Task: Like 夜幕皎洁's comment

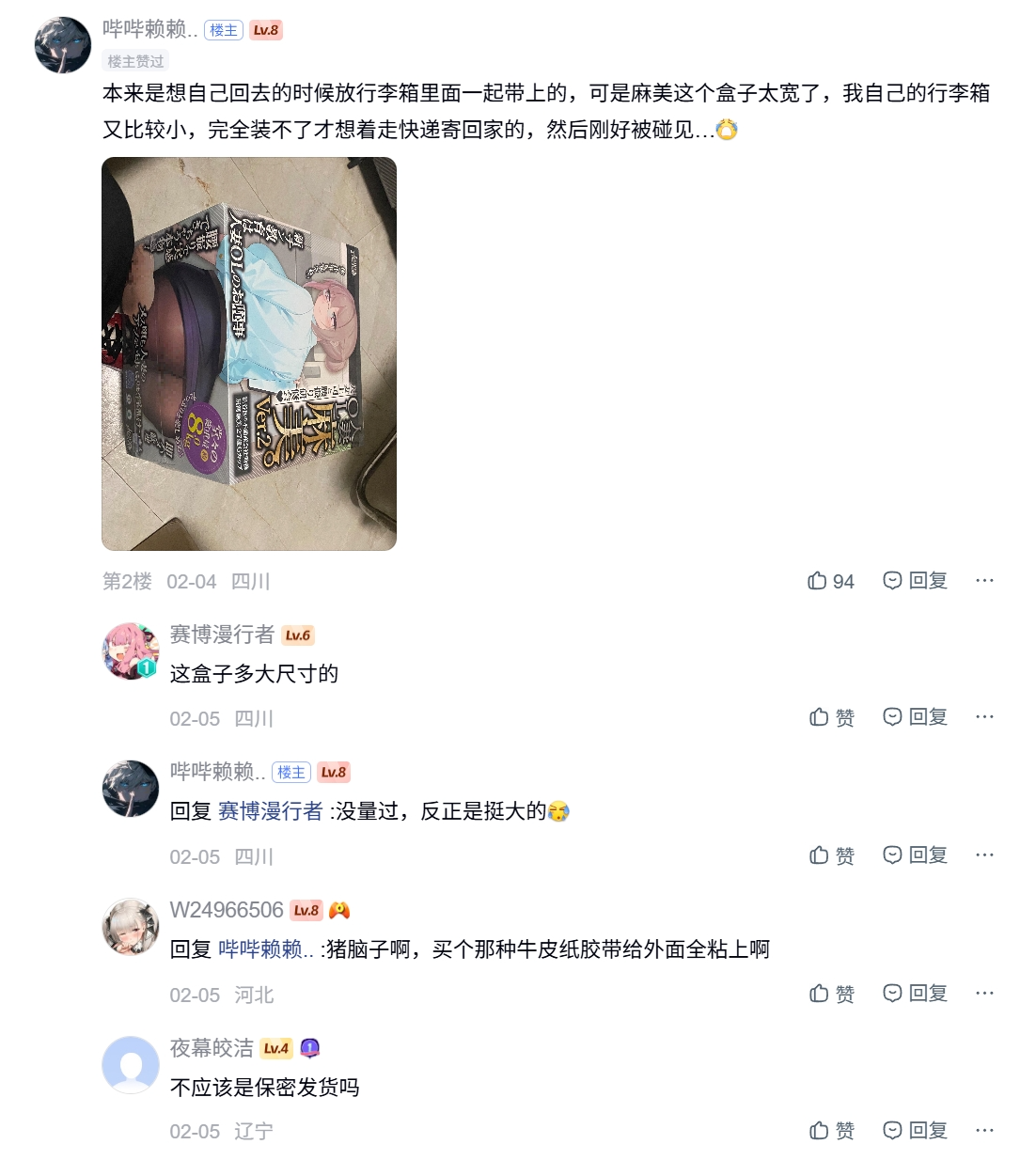Action: [x=832, y=1131]
